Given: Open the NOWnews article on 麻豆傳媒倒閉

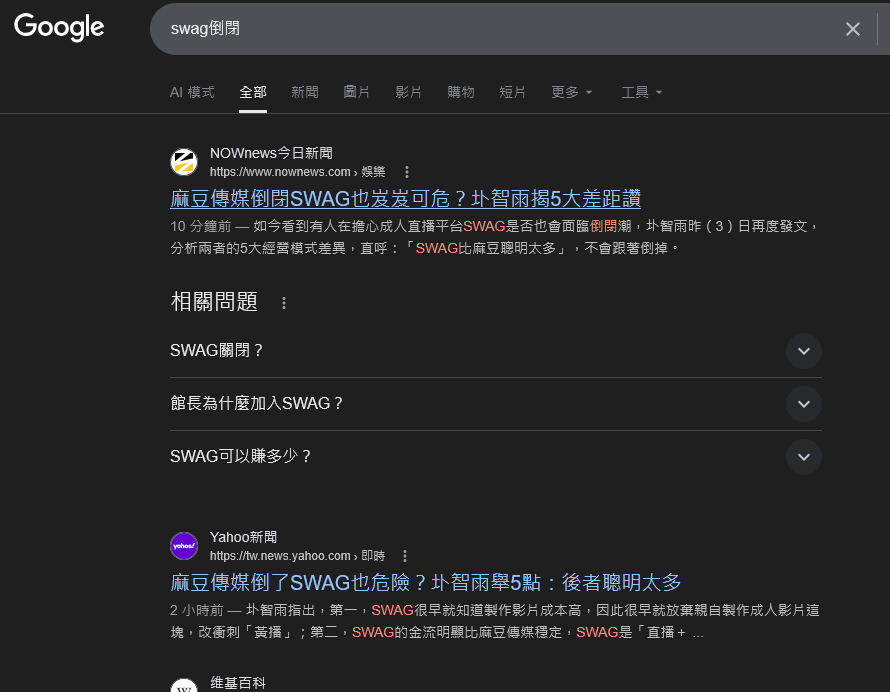Looking at the screenshot, I should click(x=405, y=198).
